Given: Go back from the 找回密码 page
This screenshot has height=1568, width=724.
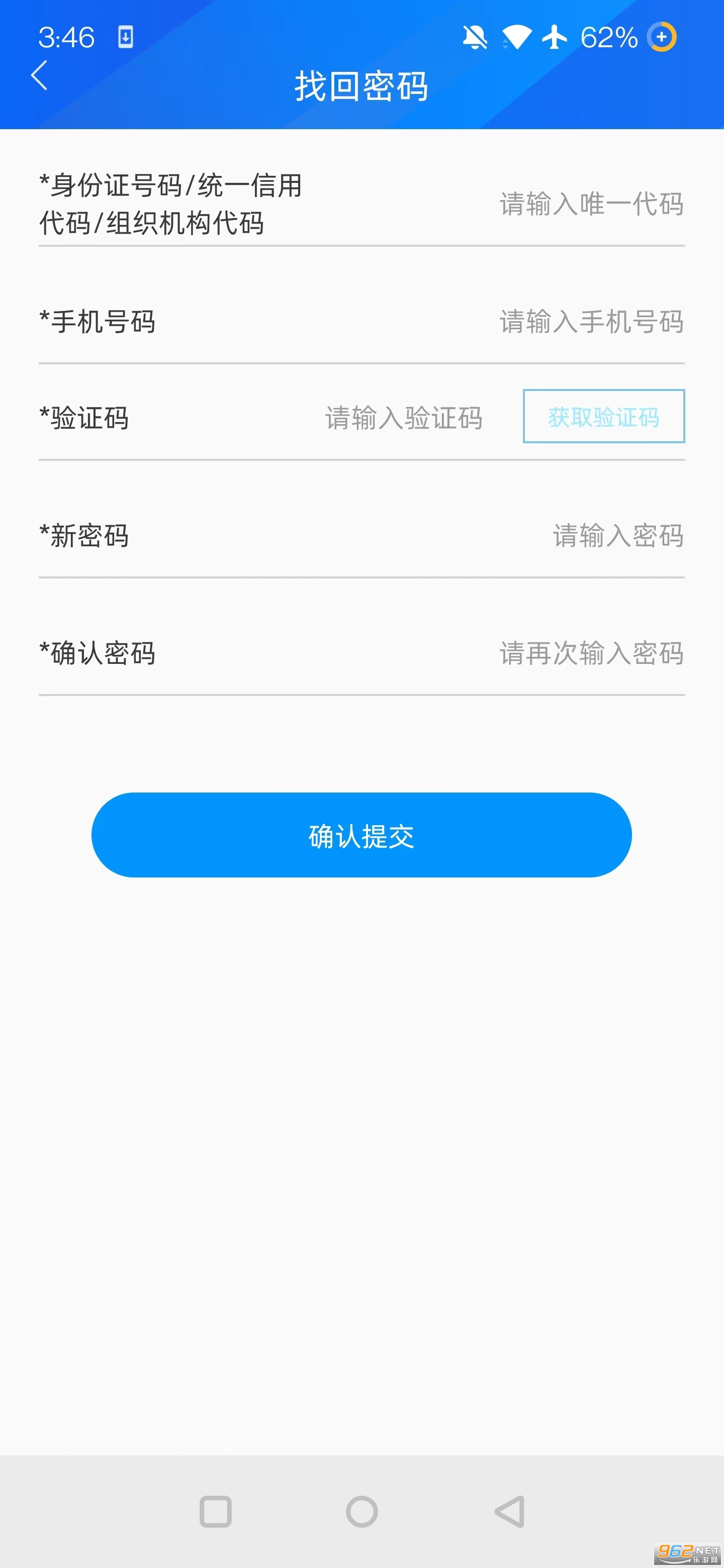Looking at the screenshot, I should tap(39, 76).
